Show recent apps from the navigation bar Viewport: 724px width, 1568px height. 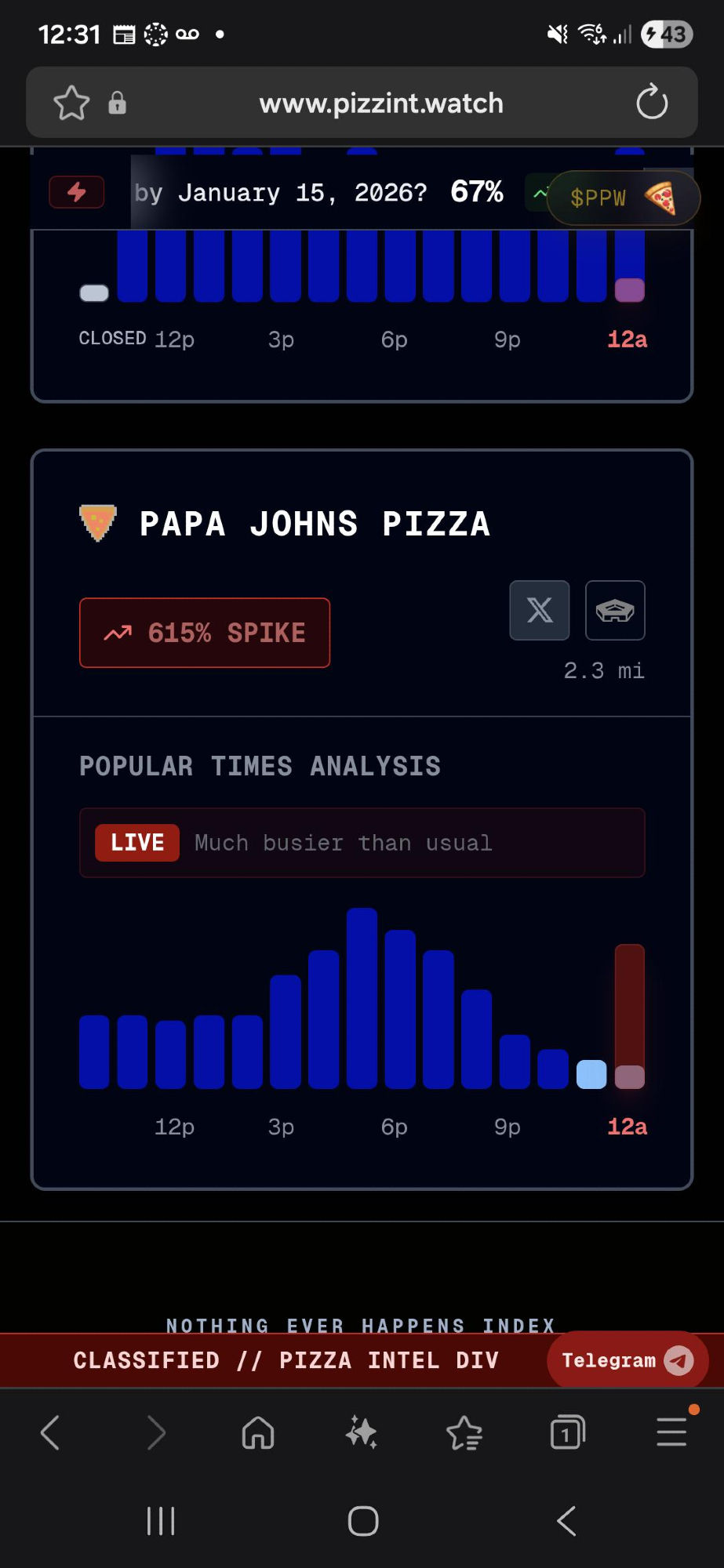coord(161,1521)
